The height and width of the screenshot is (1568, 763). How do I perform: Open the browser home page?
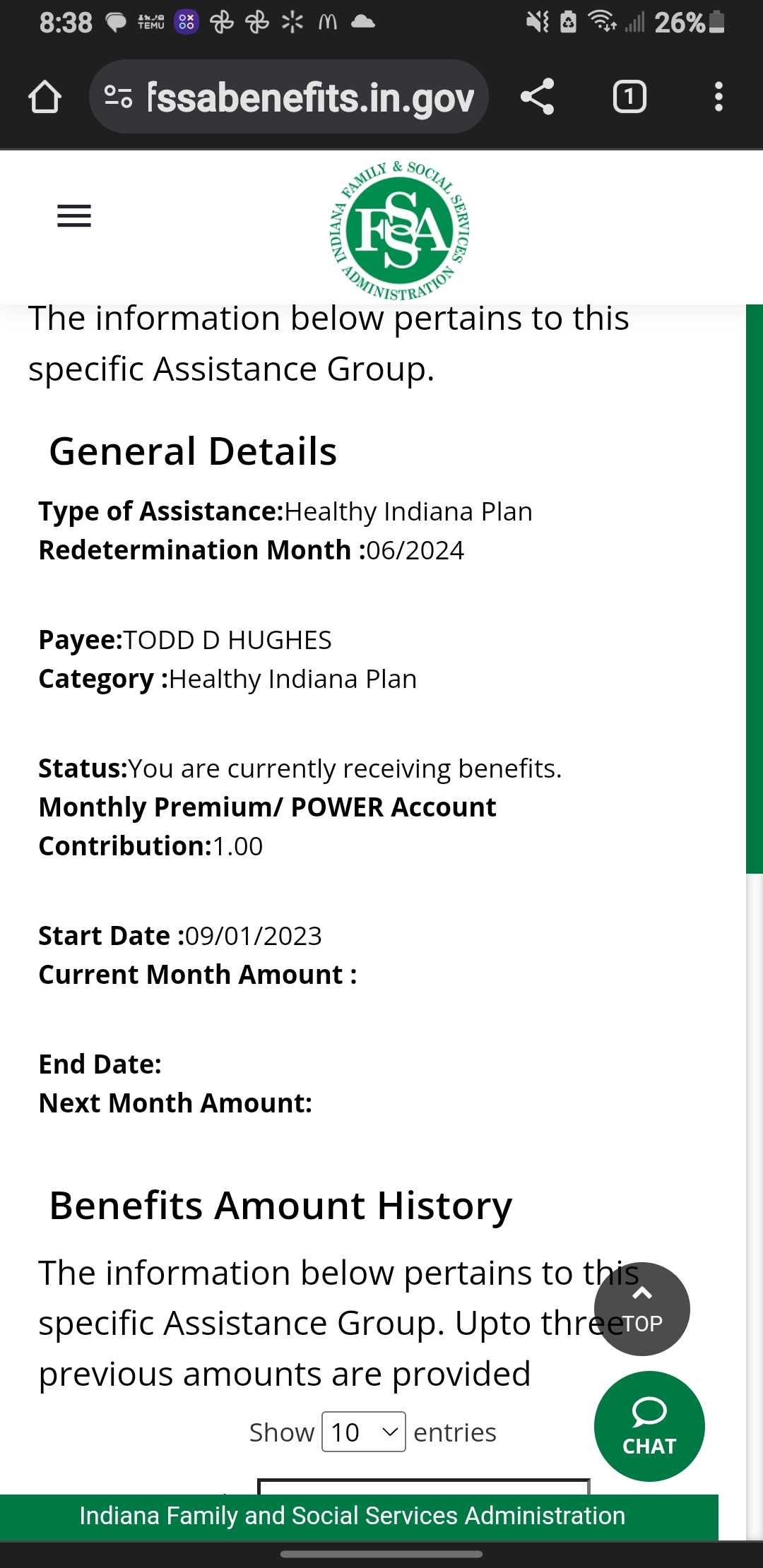(x=45, y=97)
